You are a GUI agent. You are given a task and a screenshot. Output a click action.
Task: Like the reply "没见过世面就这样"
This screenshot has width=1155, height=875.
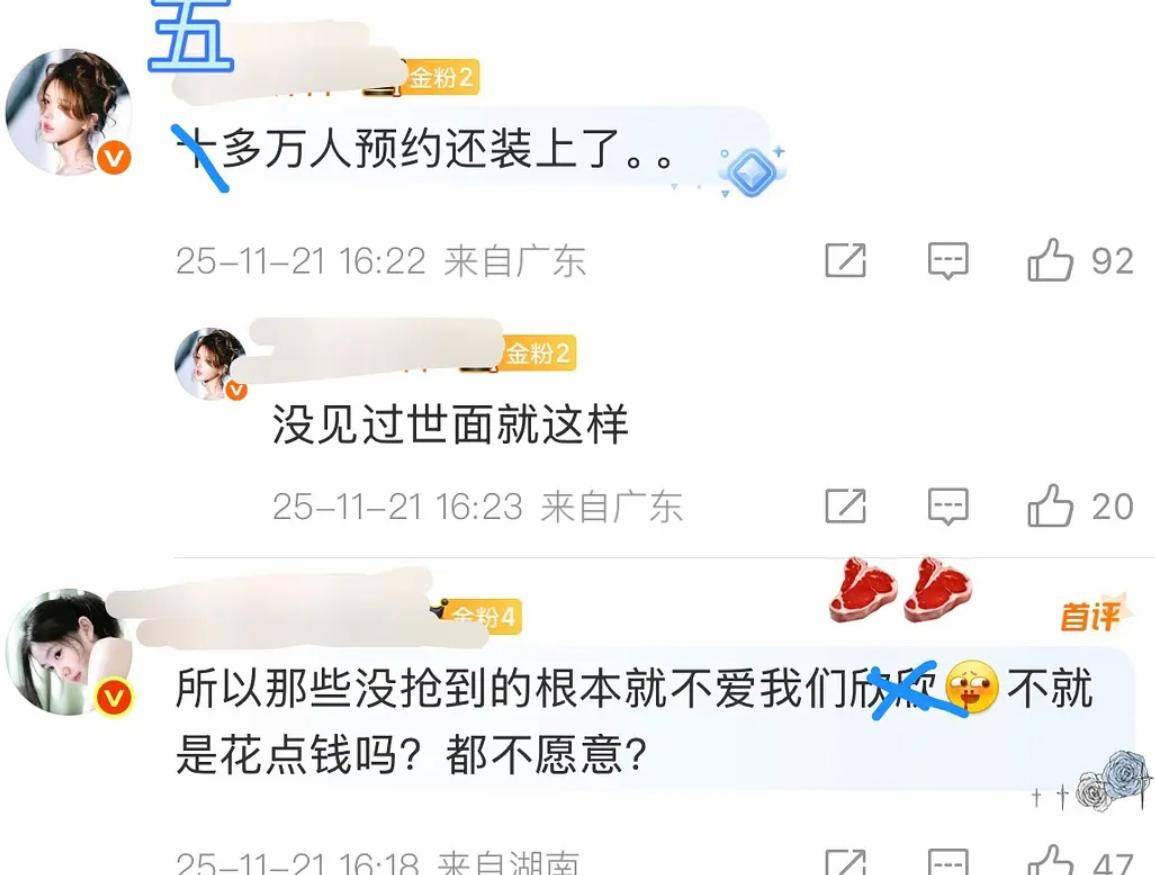point(1051,507)
